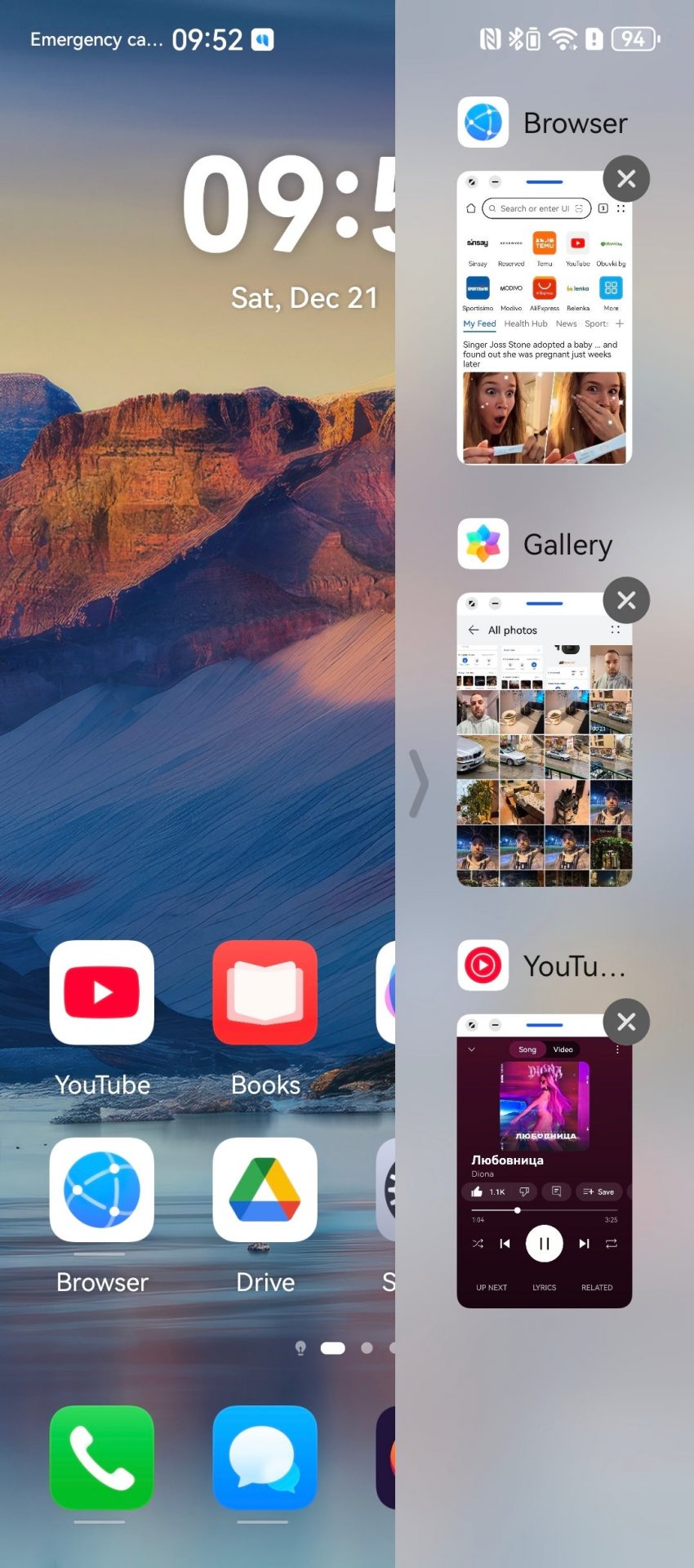Collapse the side panel with the arrow
Viewport: 694px width, 1568px height.
click(419, 784)
